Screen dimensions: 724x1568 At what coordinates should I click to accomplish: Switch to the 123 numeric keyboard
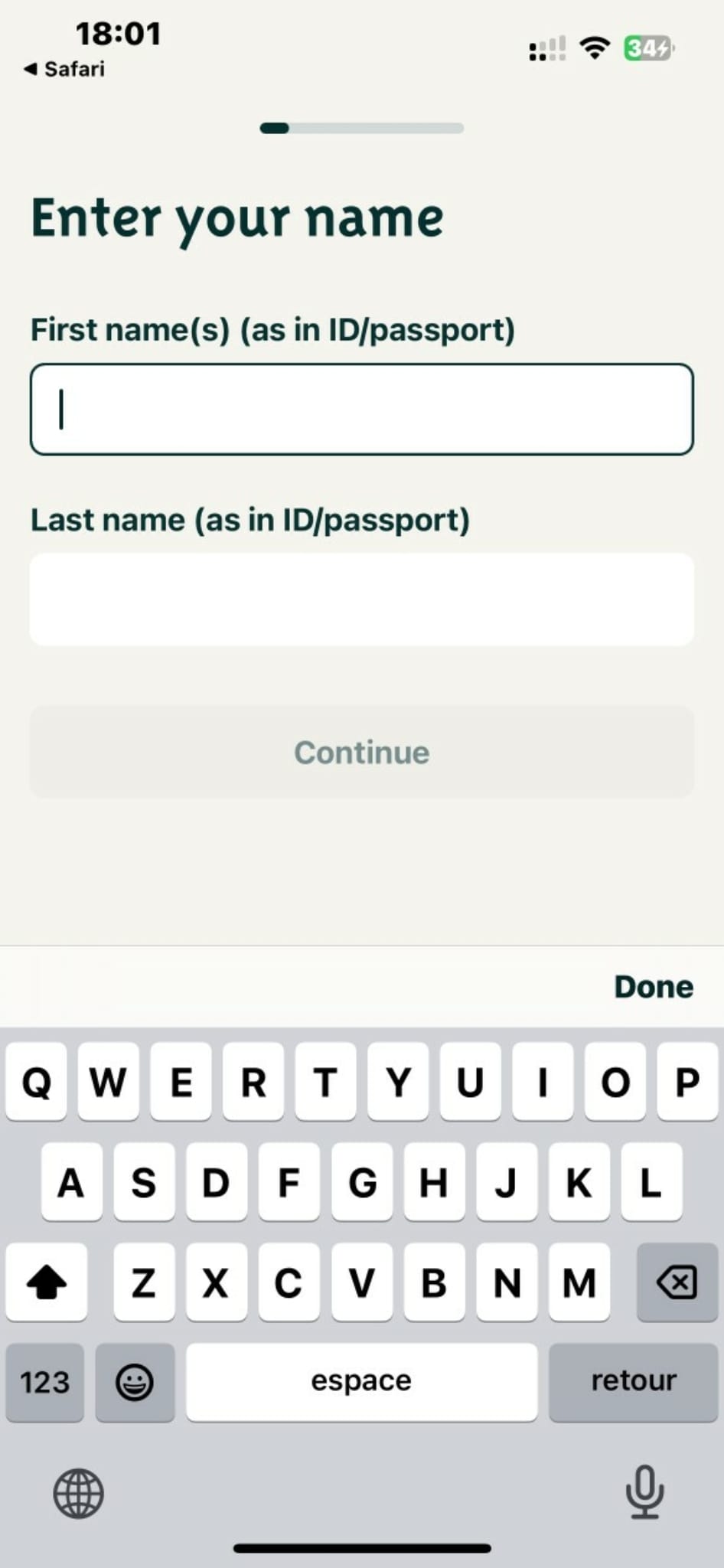click(44, 1382)
